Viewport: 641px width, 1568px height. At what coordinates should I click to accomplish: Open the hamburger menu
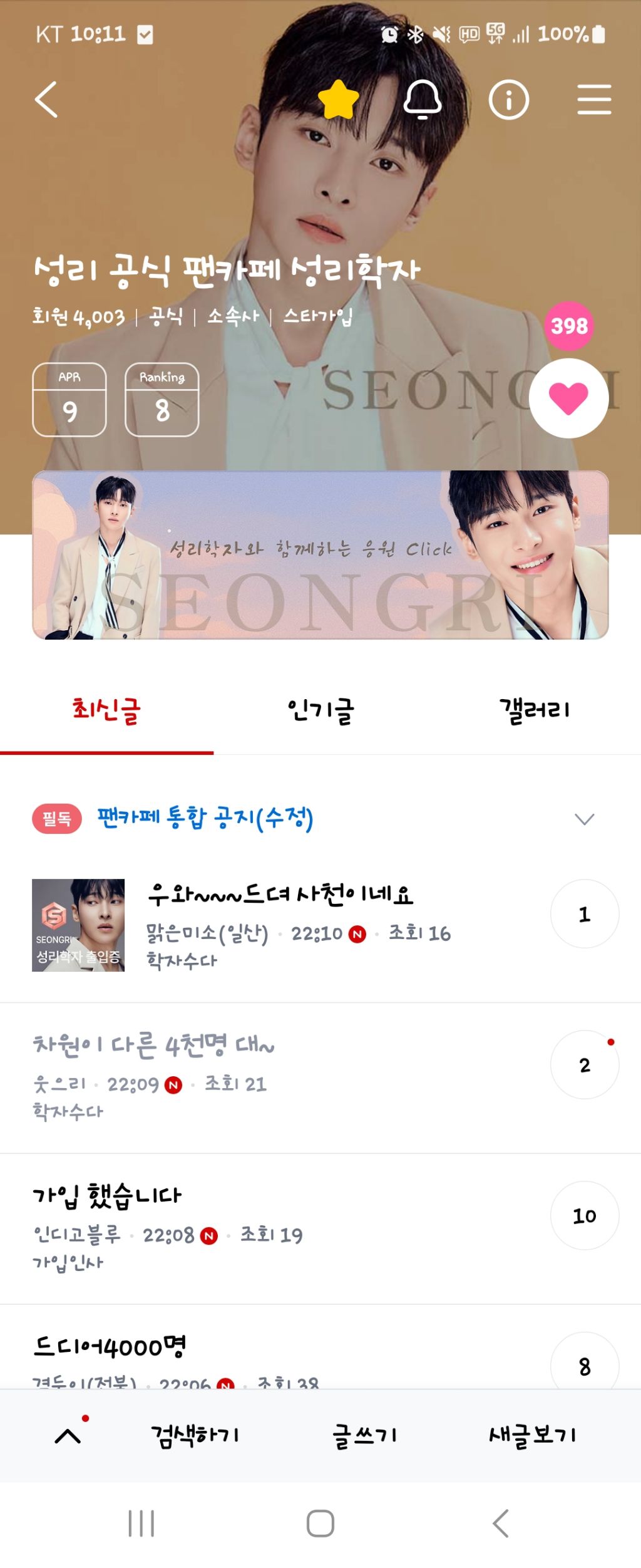tap(593, 100)
